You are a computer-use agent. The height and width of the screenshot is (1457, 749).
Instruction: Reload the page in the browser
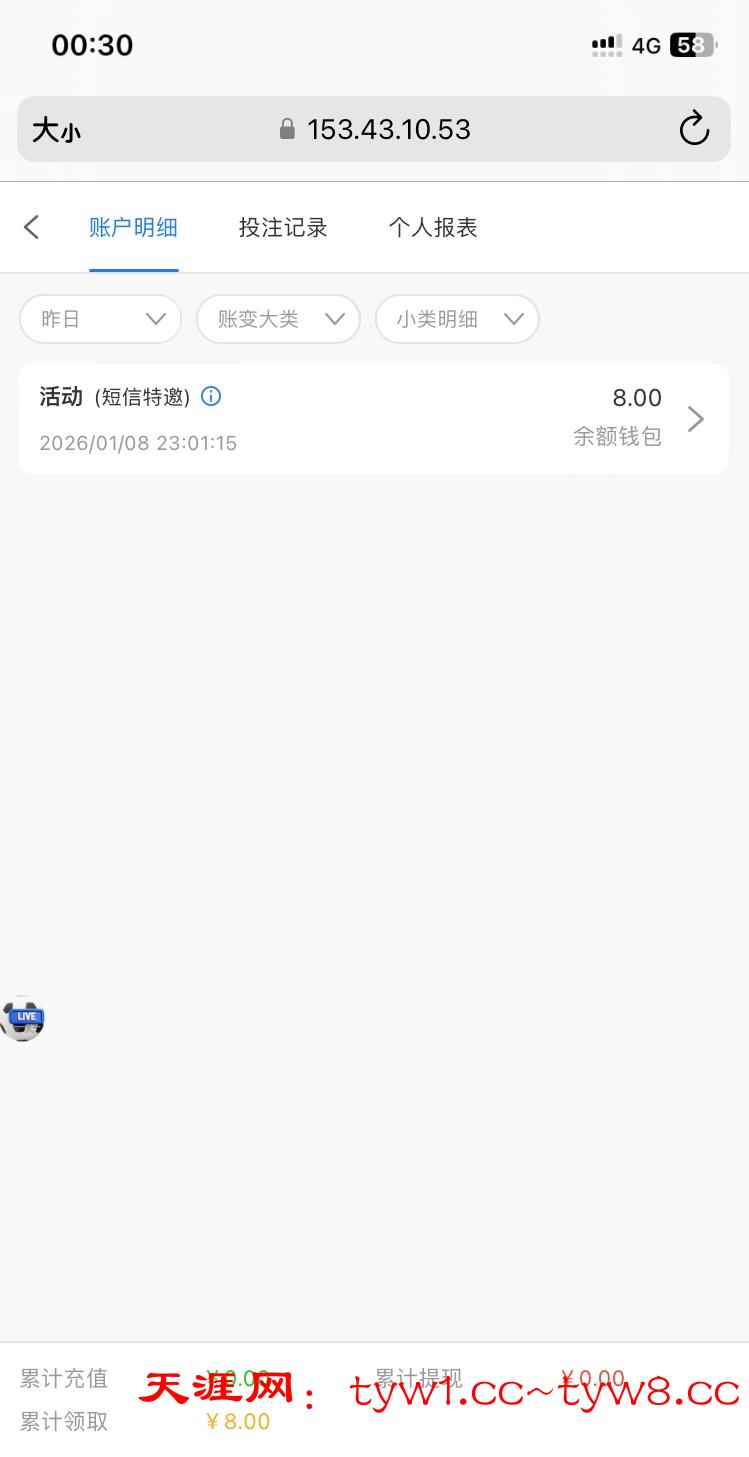click(x=693, y=129)
